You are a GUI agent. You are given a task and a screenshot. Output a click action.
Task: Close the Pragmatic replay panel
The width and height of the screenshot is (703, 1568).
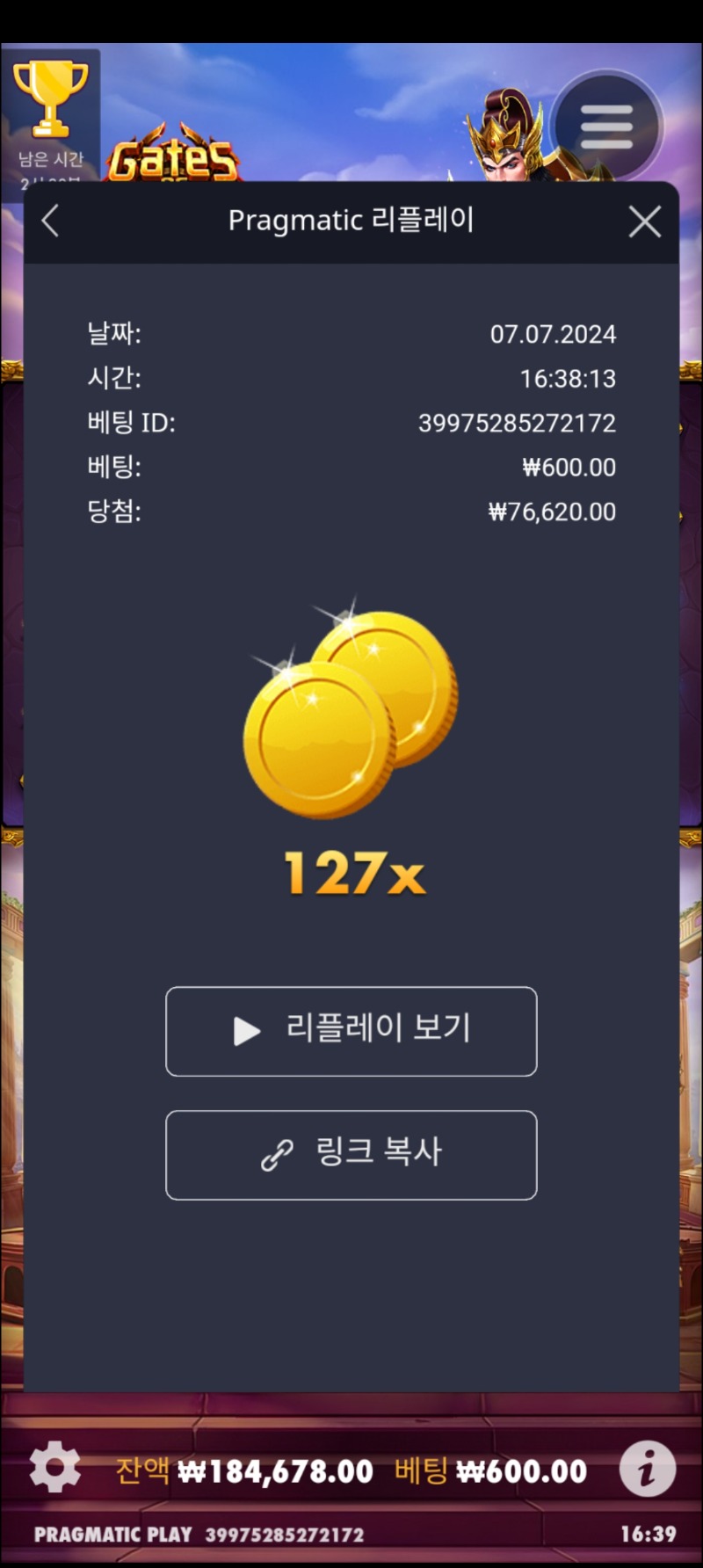645,221
